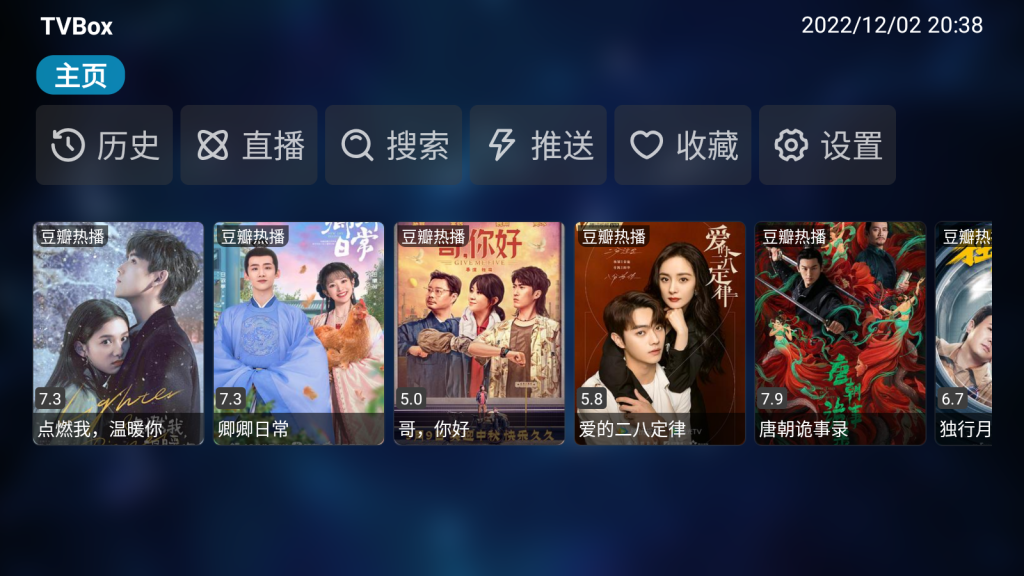Open the 搜索 search button
Viewport: 1024px width, 576px height.
coord(393,145)
